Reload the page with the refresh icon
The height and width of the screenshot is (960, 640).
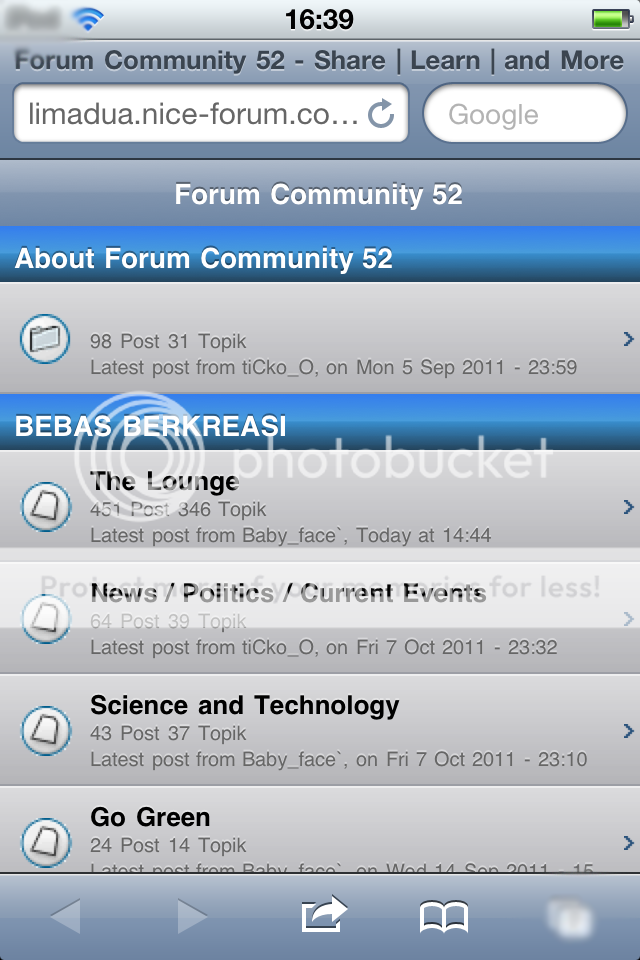coord(381,115)
